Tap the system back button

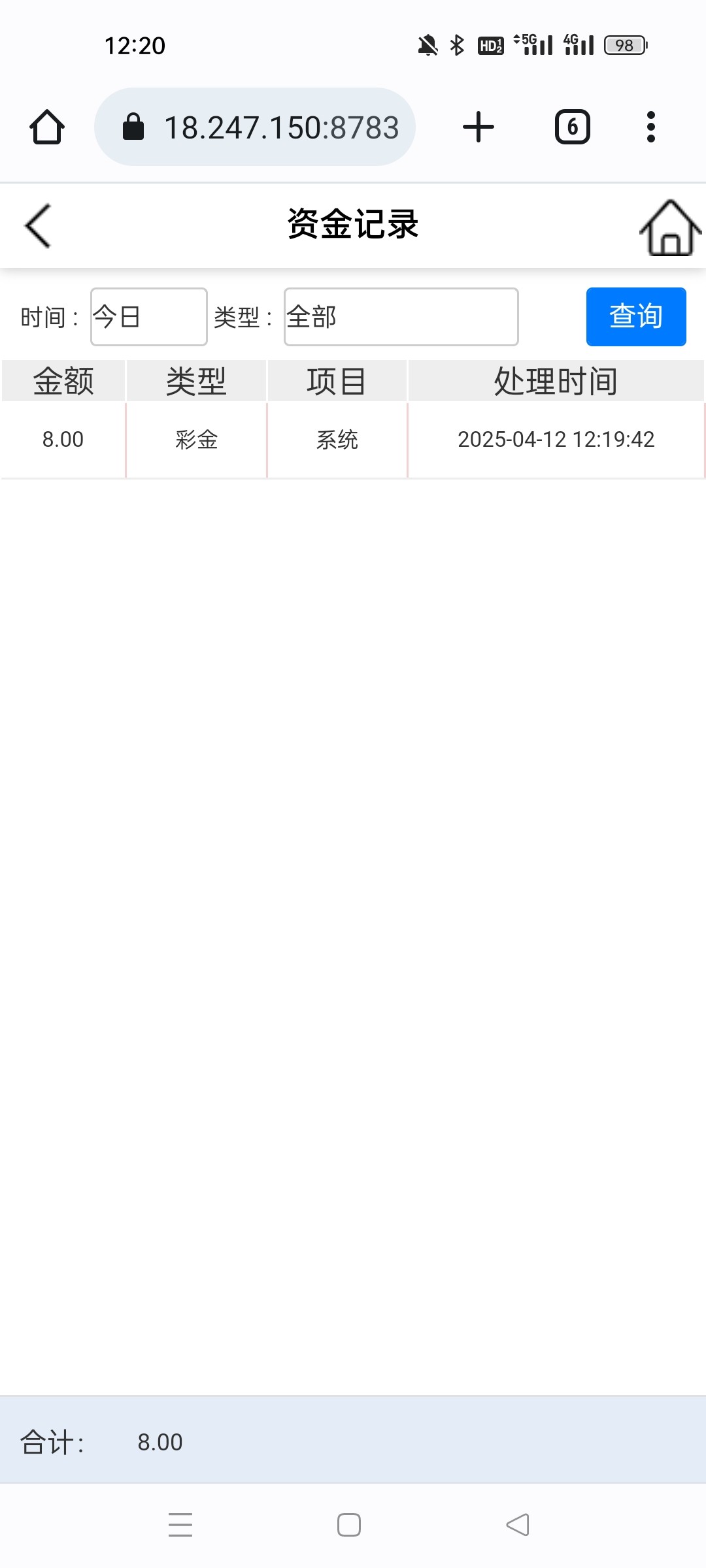click(518, 1525)
